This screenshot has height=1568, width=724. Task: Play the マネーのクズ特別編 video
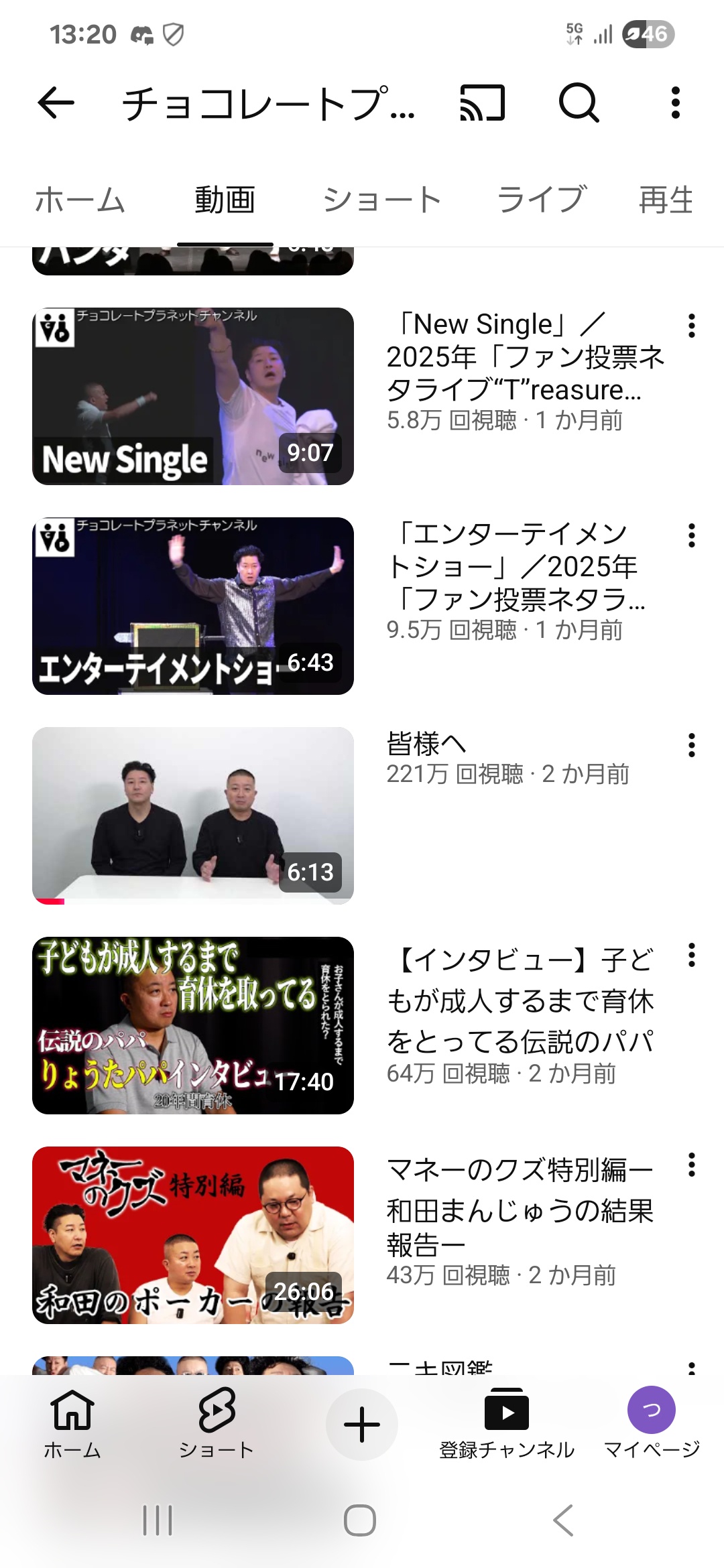(193, 1235)
